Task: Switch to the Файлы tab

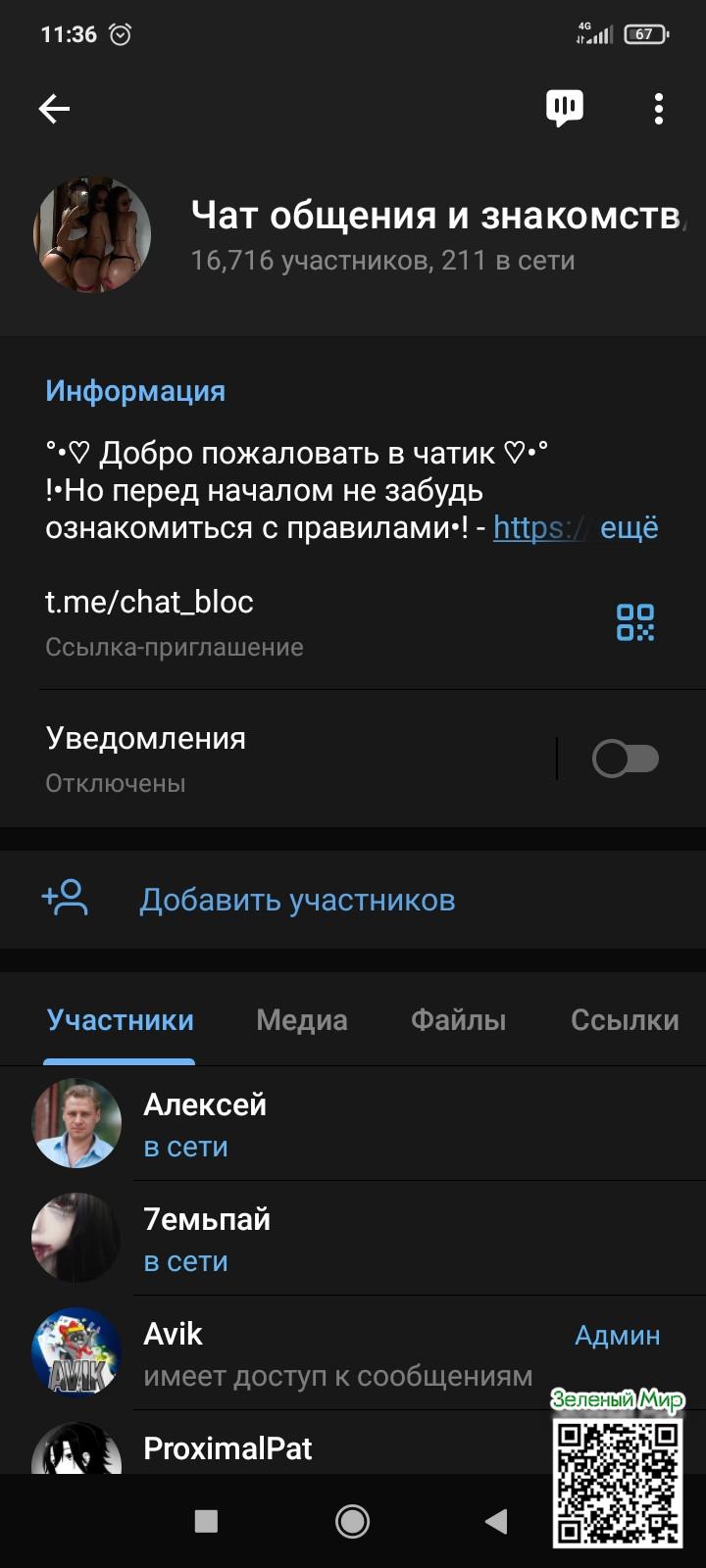Action: pyautogui.click(x=458, y=1020)
